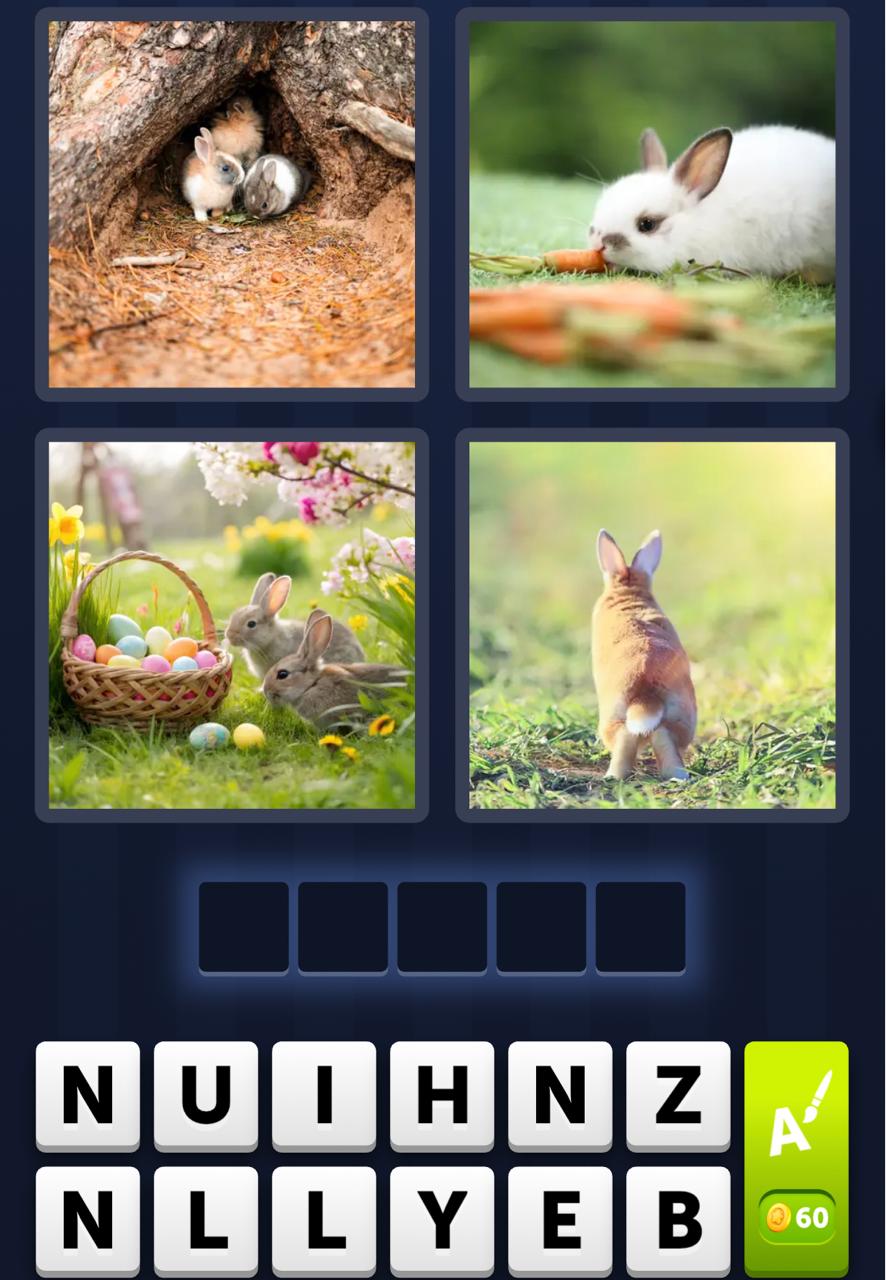Open the photo of bunnies in tree hollow
886x1280 pixels.
tap(232, 203)
